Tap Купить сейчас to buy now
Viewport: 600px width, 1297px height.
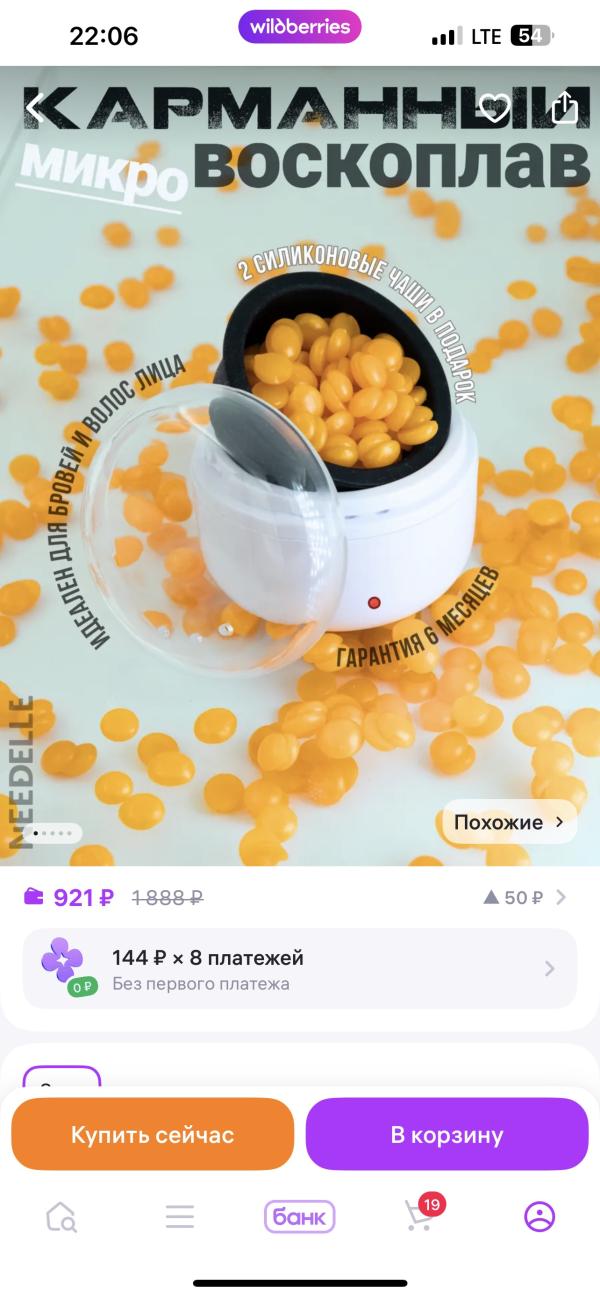[x=152, y=1135]
